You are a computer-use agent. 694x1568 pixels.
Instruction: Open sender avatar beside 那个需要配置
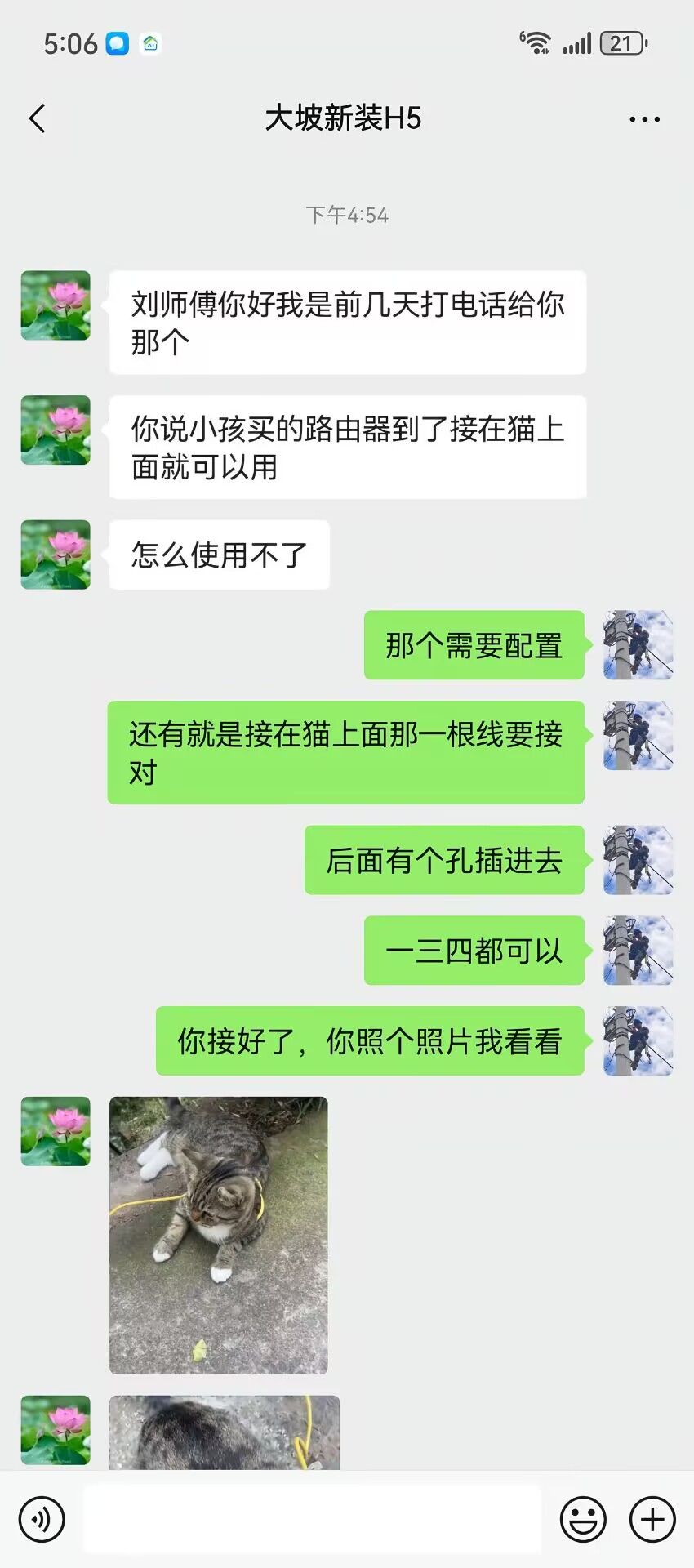click(x=638, y=645)
